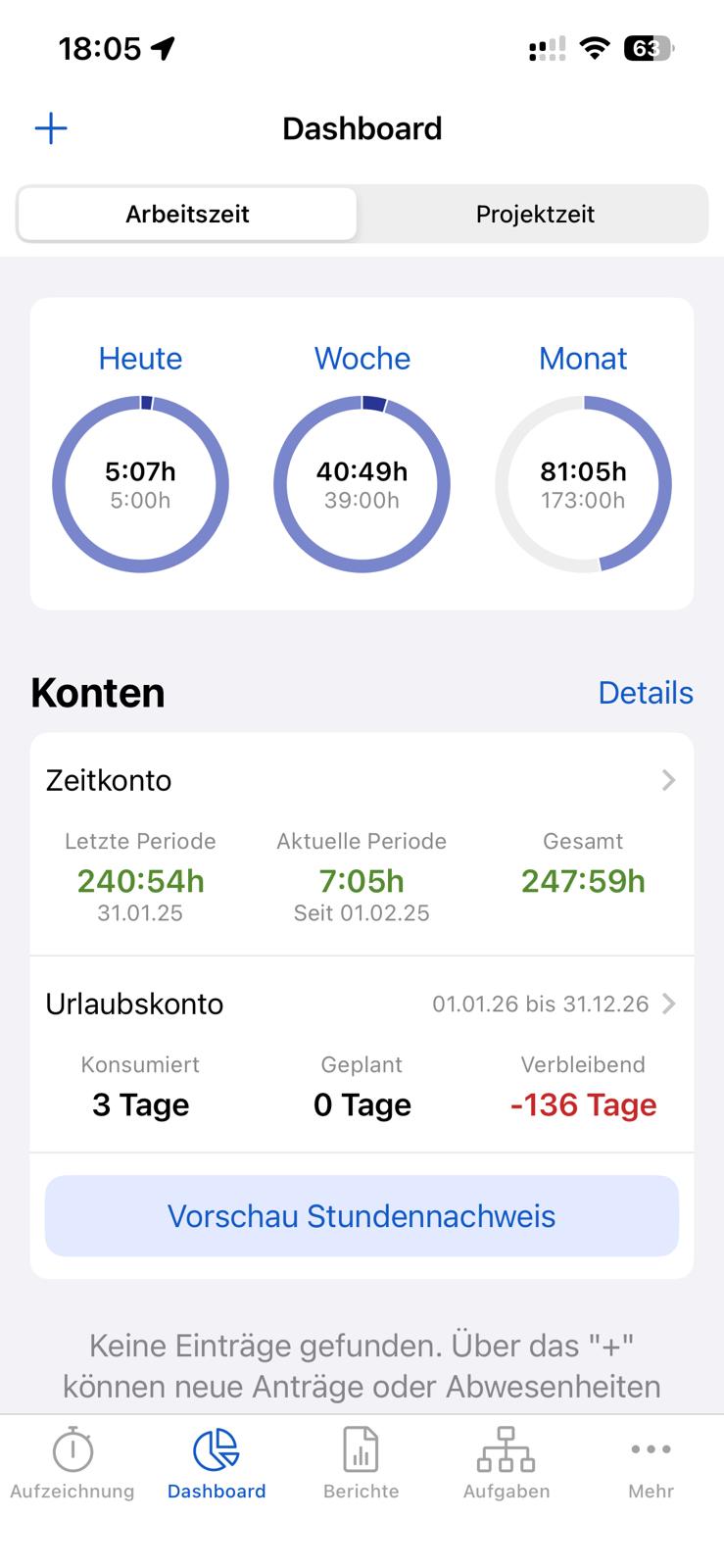
Task: Toggle the Monat view label
Action: tap(583, 359)
